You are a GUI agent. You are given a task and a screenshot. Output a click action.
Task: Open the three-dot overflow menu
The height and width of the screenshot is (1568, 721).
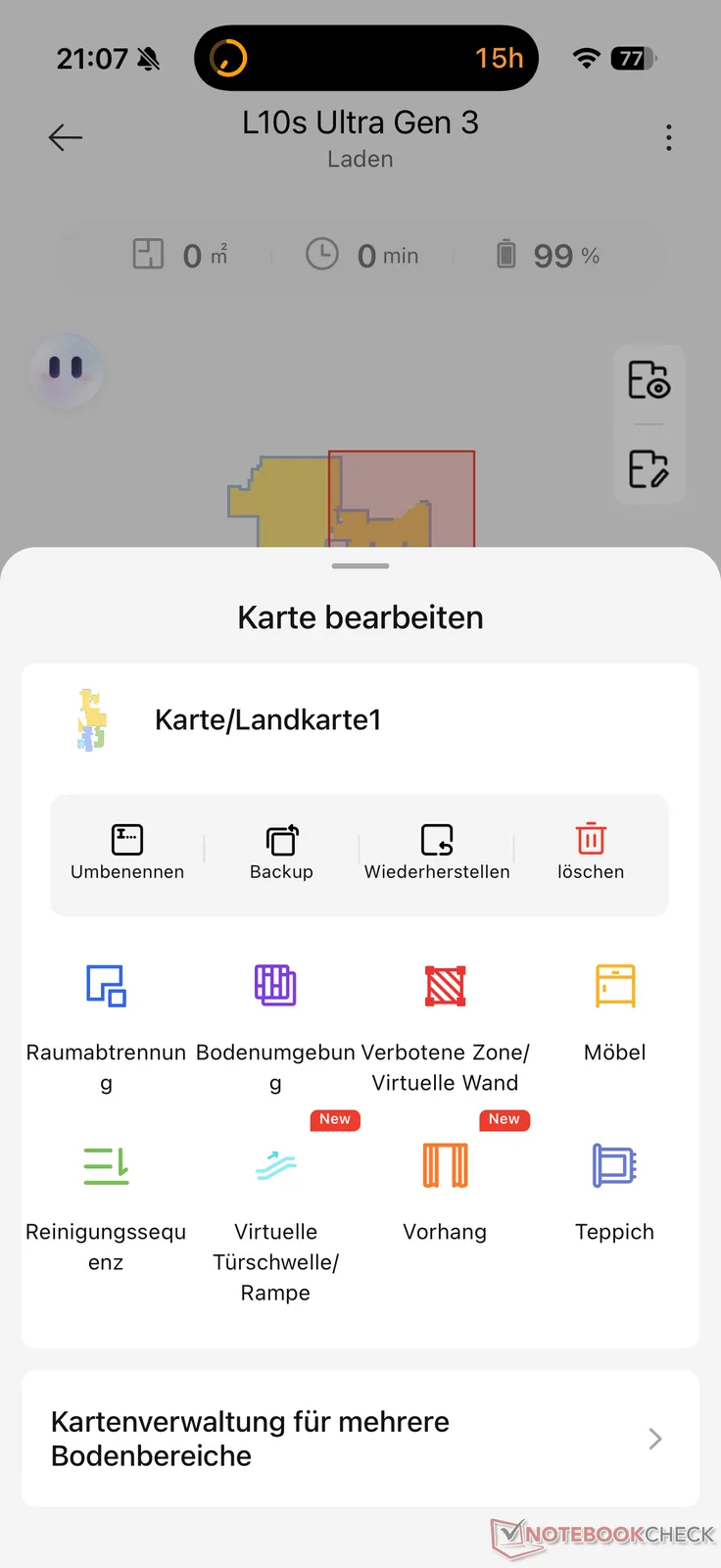[668, 137]
